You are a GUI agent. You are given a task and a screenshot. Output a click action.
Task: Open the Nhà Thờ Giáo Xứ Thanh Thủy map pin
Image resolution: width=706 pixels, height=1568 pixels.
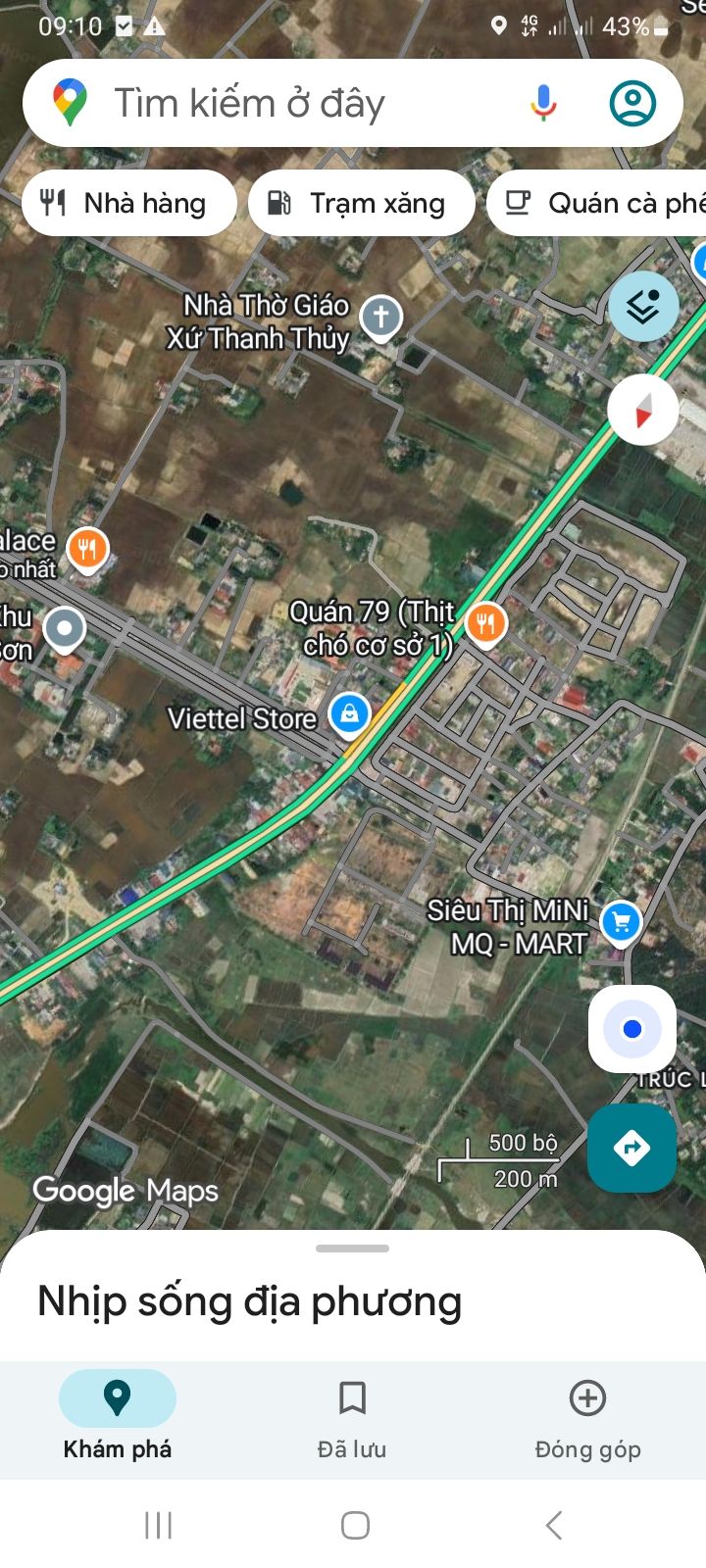[x=381, y=318]
